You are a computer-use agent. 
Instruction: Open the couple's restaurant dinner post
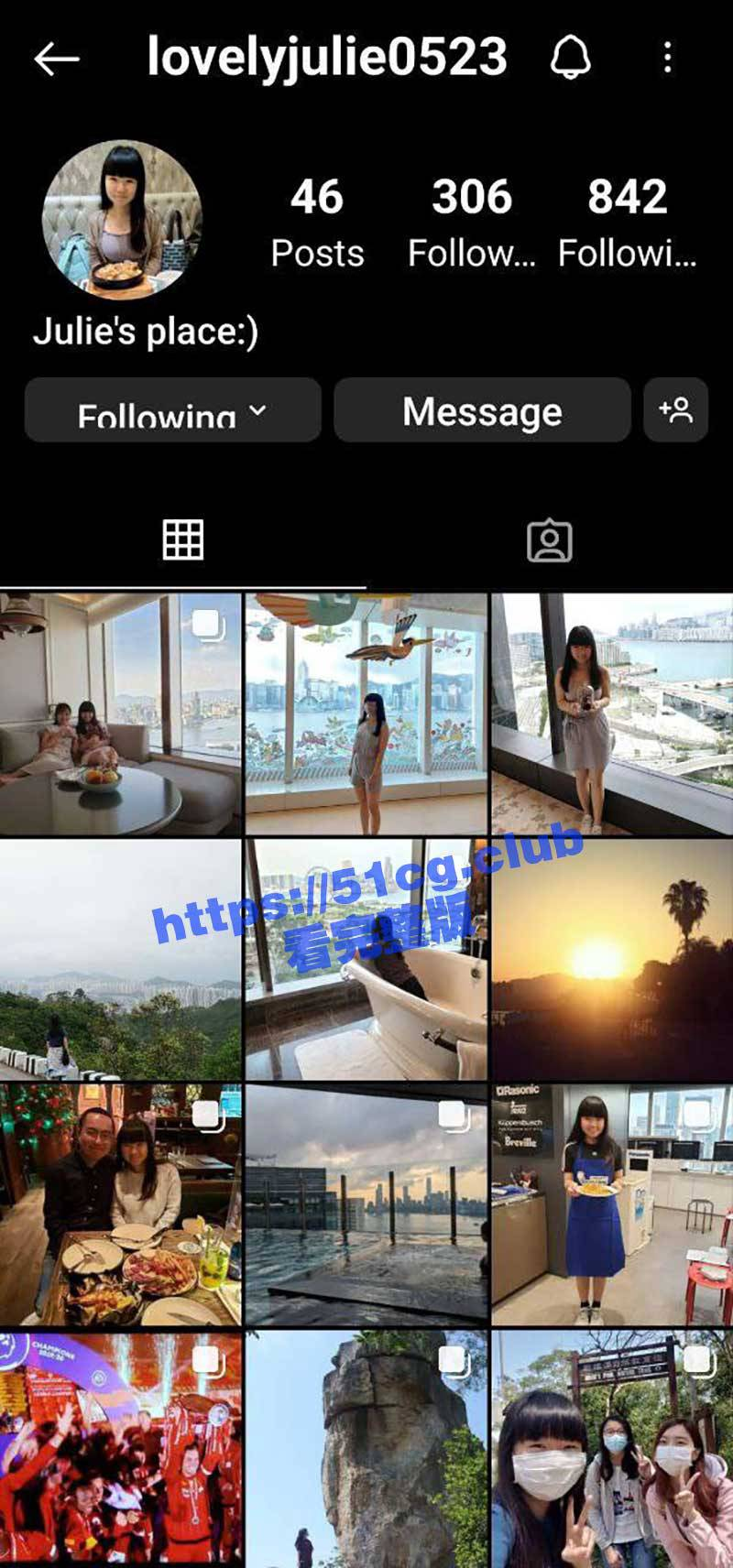(120, 1204)
